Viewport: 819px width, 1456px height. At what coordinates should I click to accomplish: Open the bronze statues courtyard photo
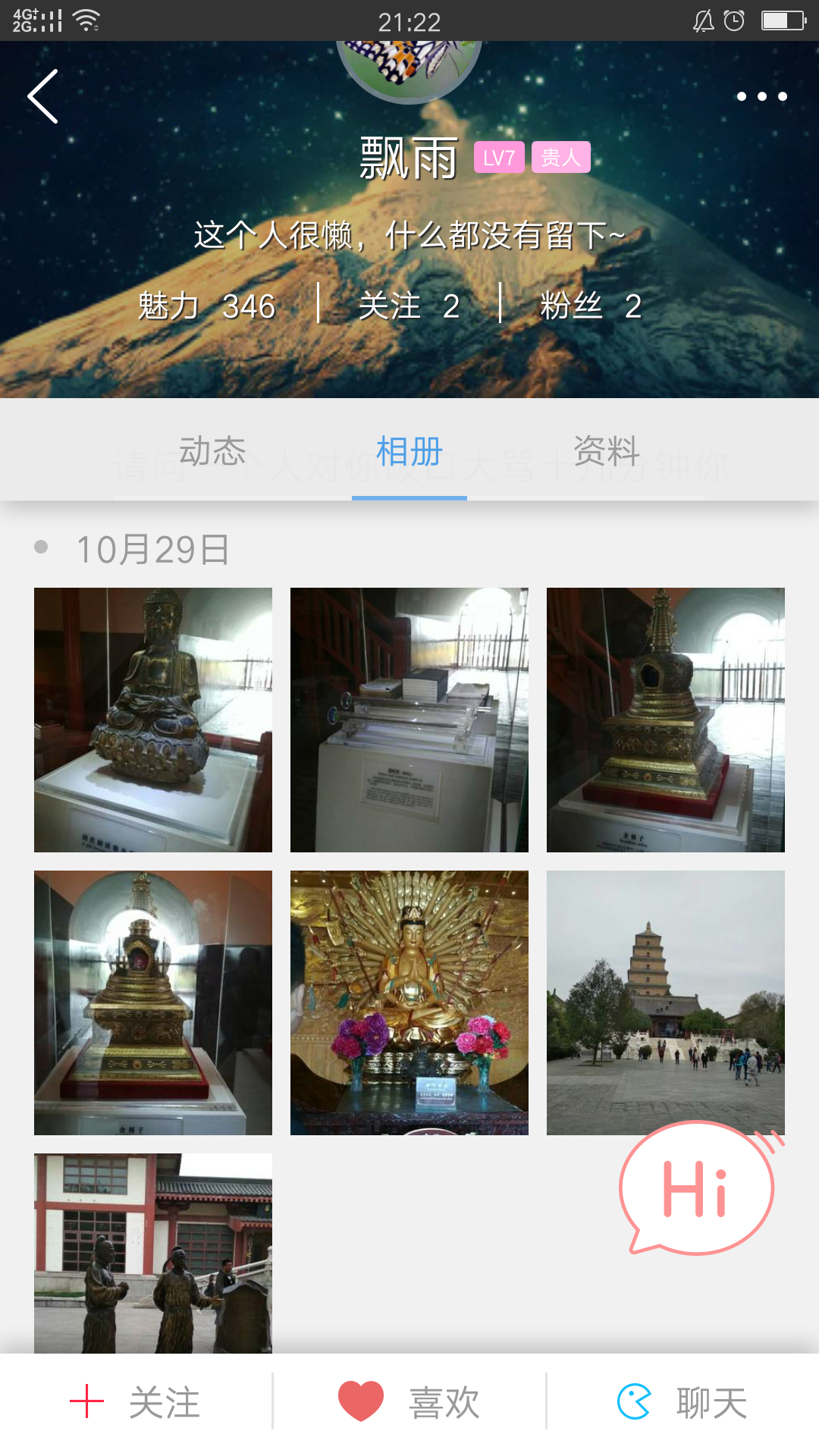click(x=153, y=1253)
